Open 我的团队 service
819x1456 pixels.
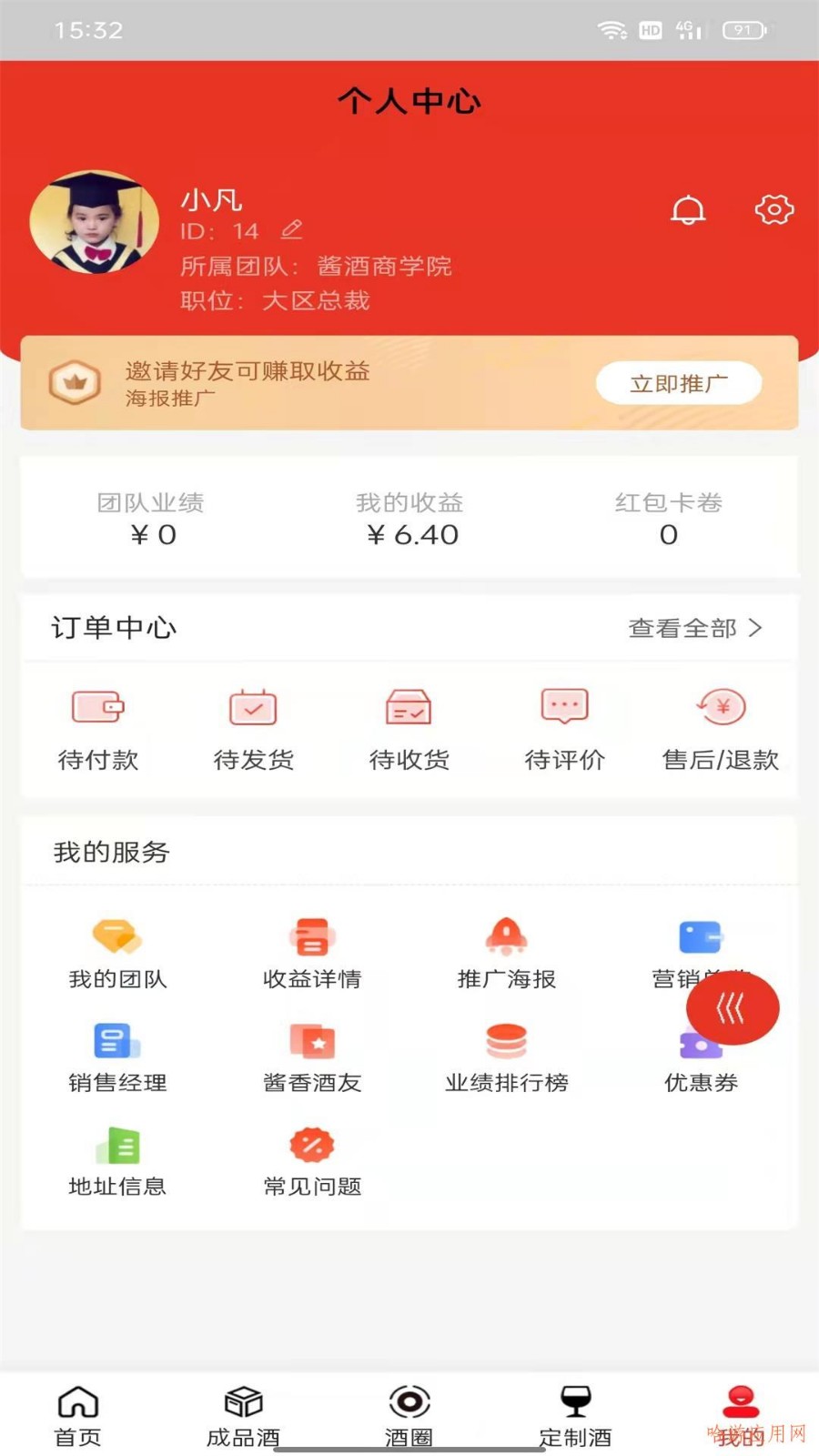click(x=117, y=953)
